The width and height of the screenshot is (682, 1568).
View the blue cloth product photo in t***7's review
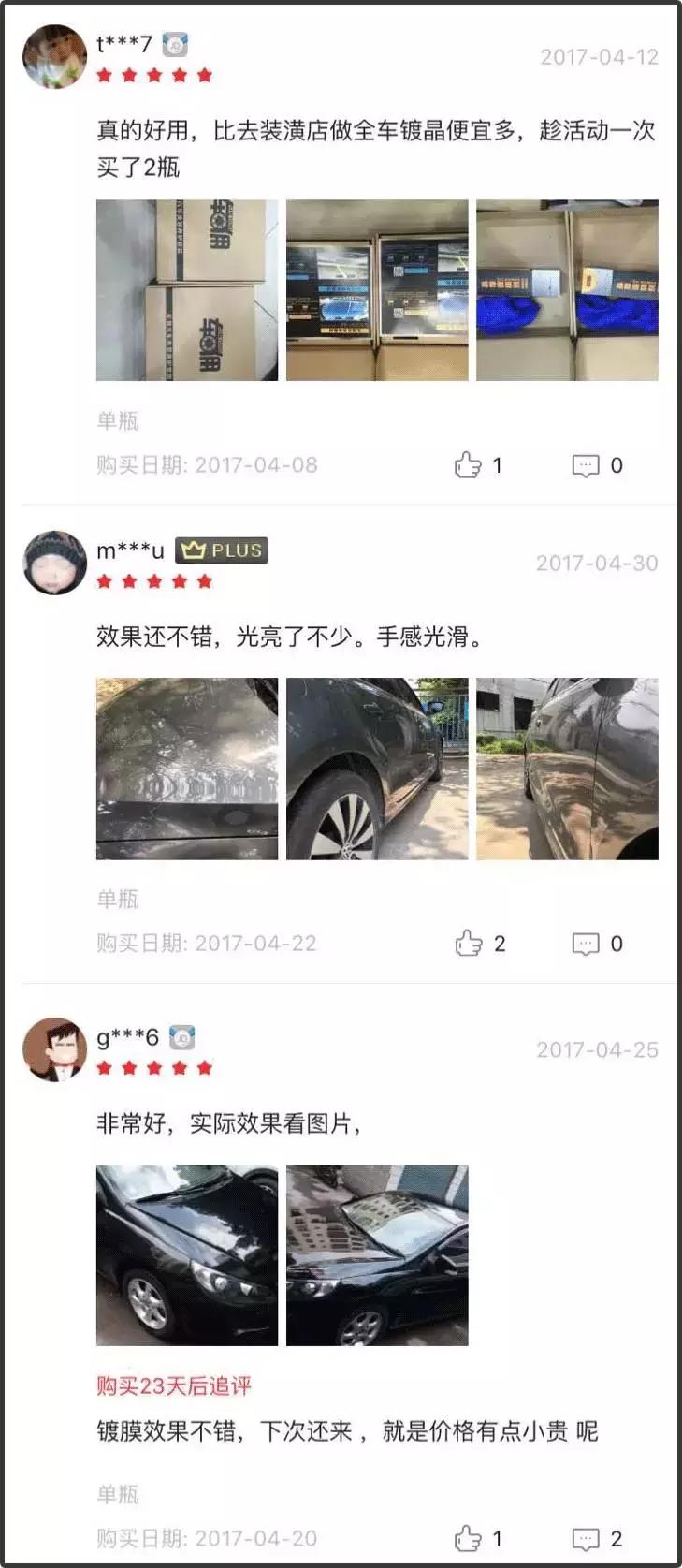(565, 290)
